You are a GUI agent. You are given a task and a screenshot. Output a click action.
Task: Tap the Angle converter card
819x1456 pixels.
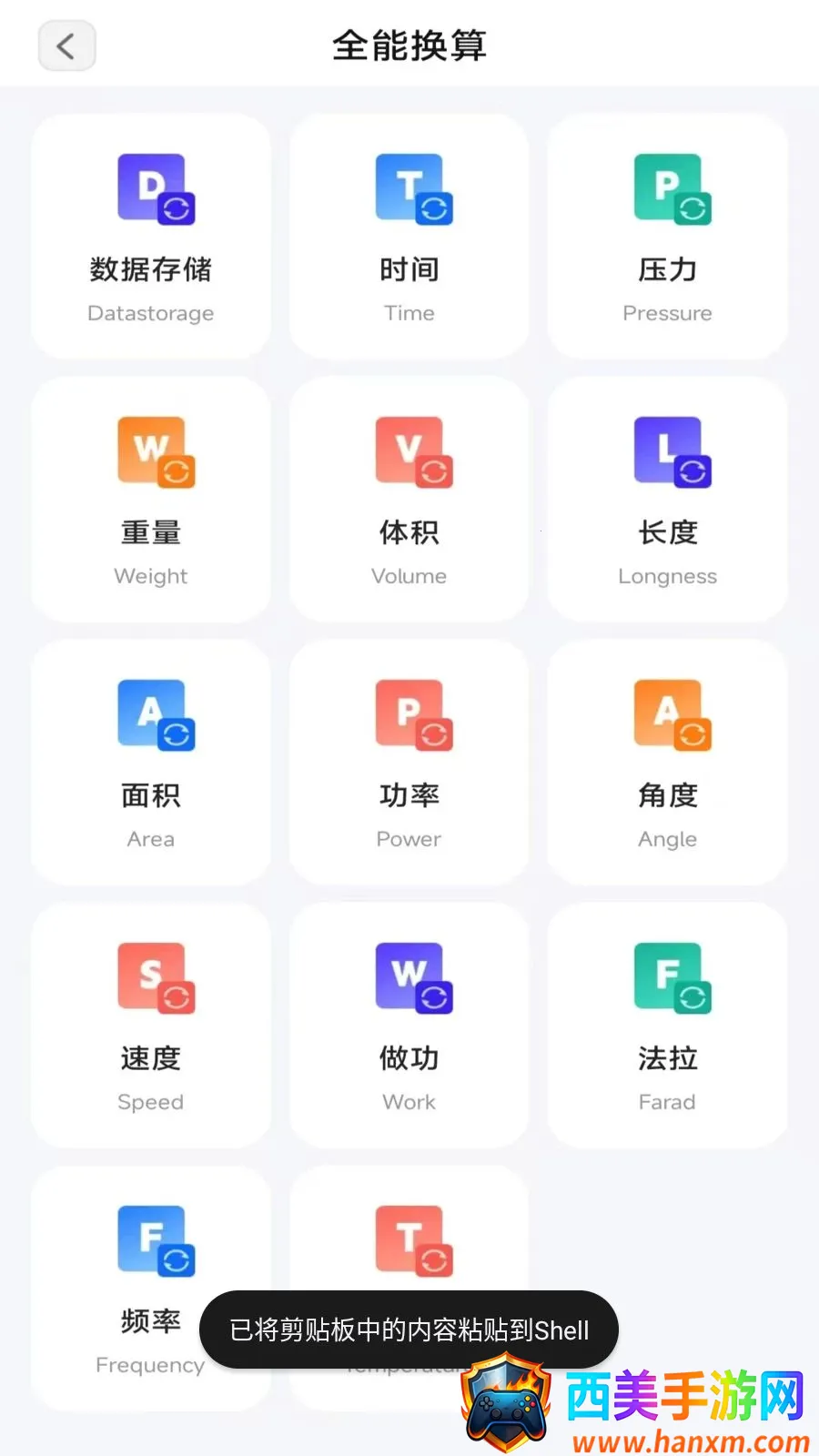667,763
